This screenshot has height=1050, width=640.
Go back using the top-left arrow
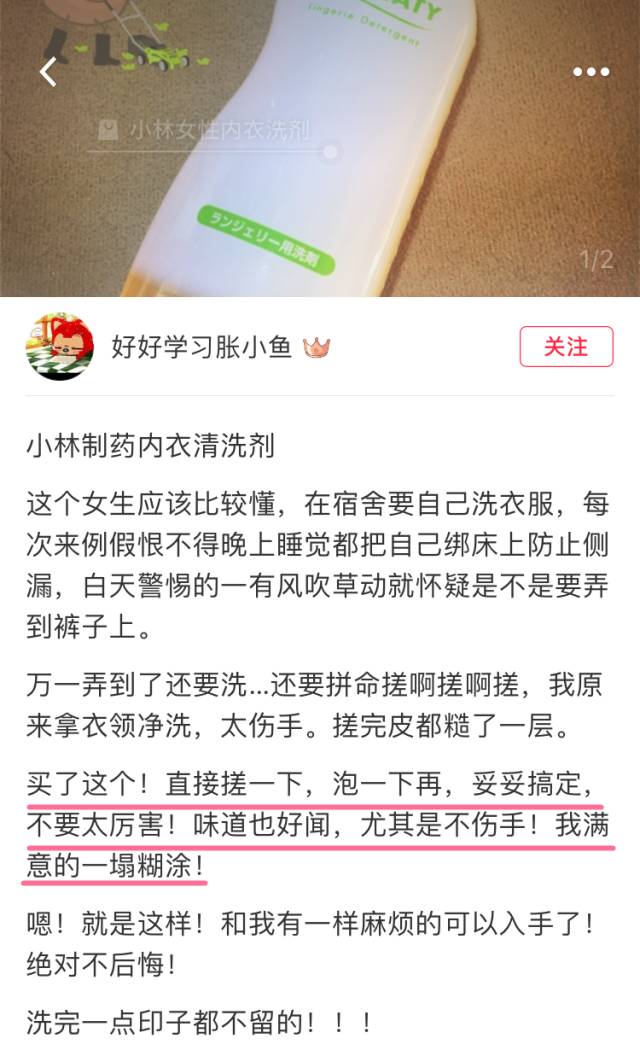(47, 72)
